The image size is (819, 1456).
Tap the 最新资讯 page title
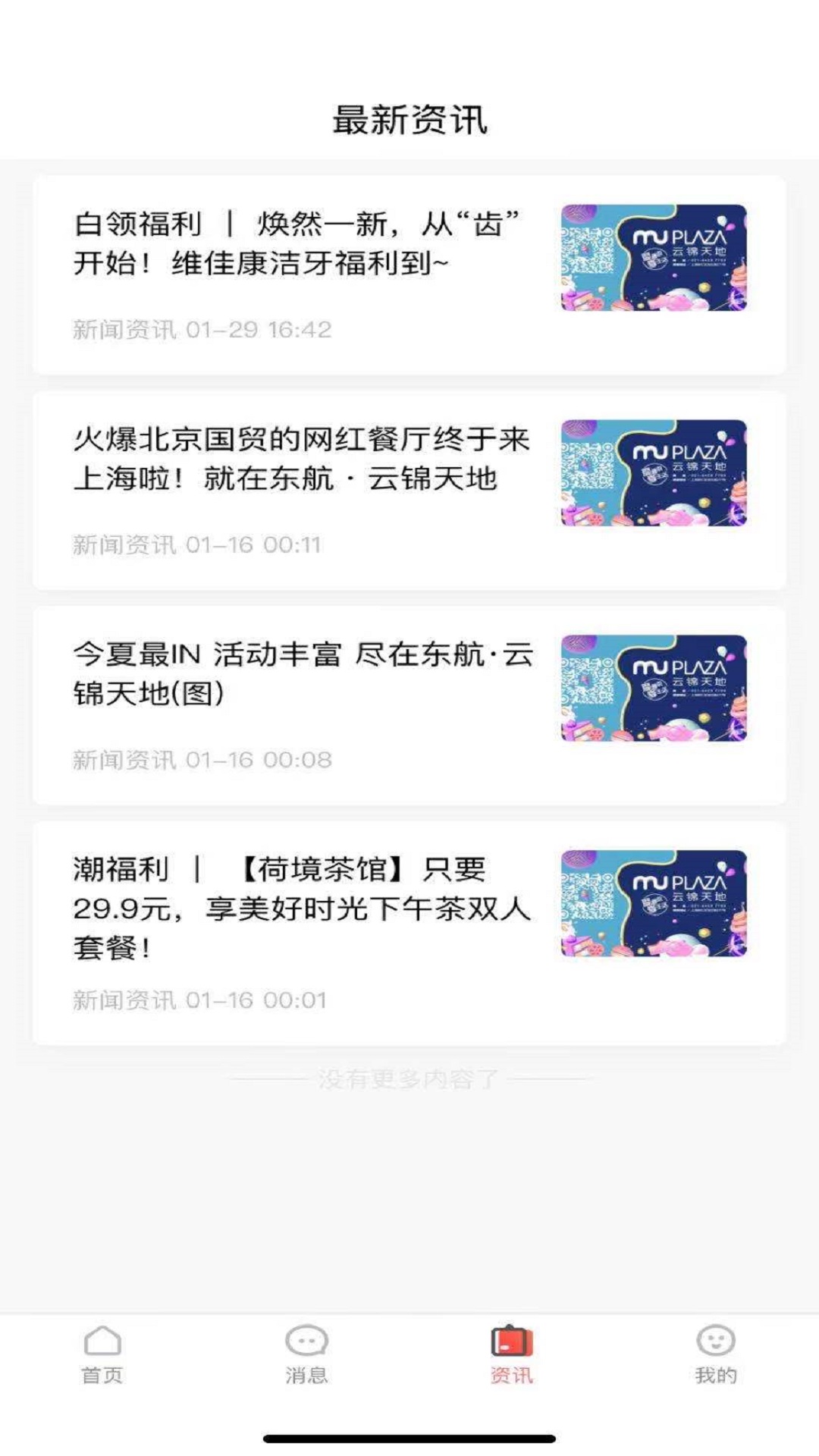pos(409,121)
